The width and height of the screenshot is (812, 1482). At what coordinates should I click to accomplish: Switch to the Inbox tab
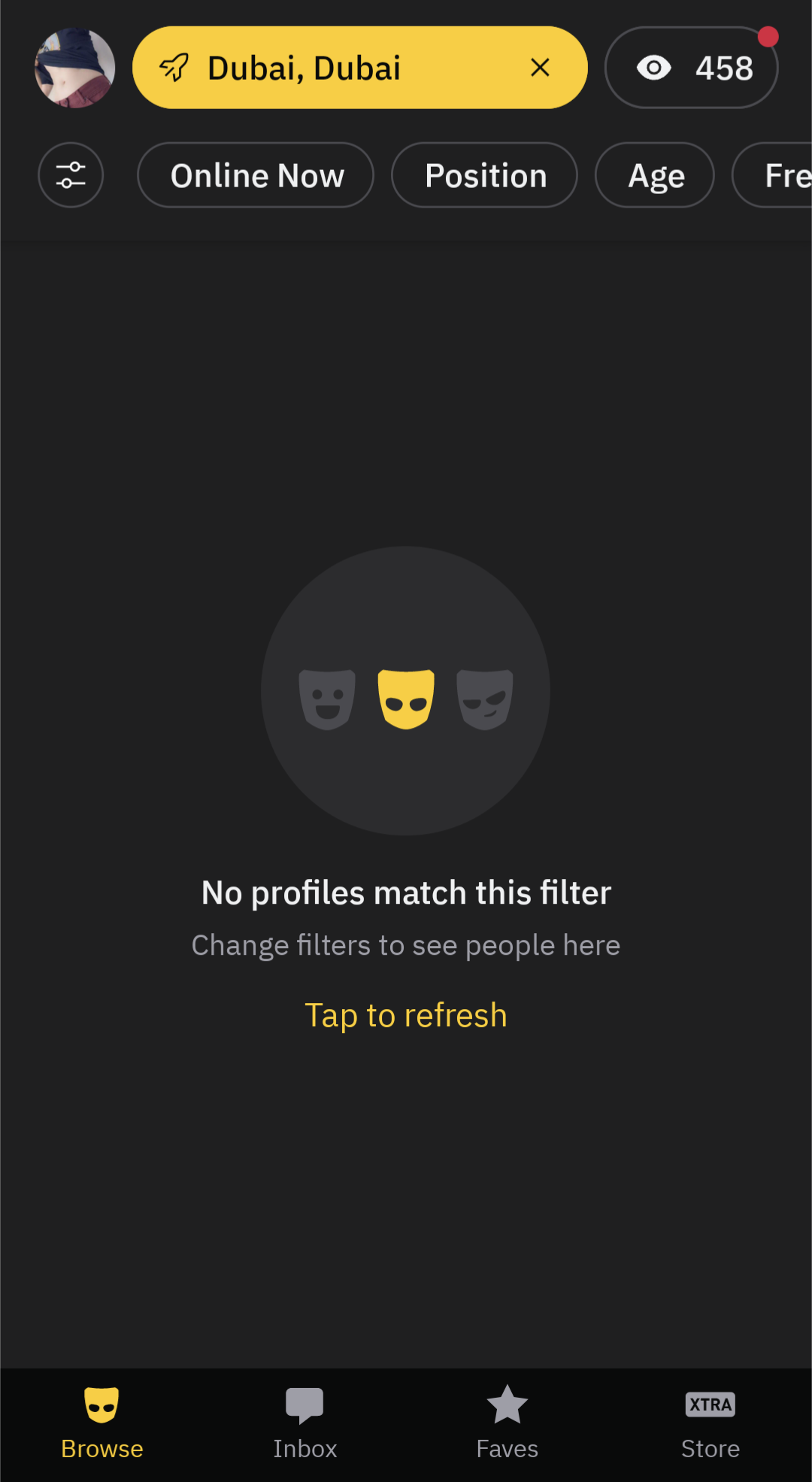304,1424
